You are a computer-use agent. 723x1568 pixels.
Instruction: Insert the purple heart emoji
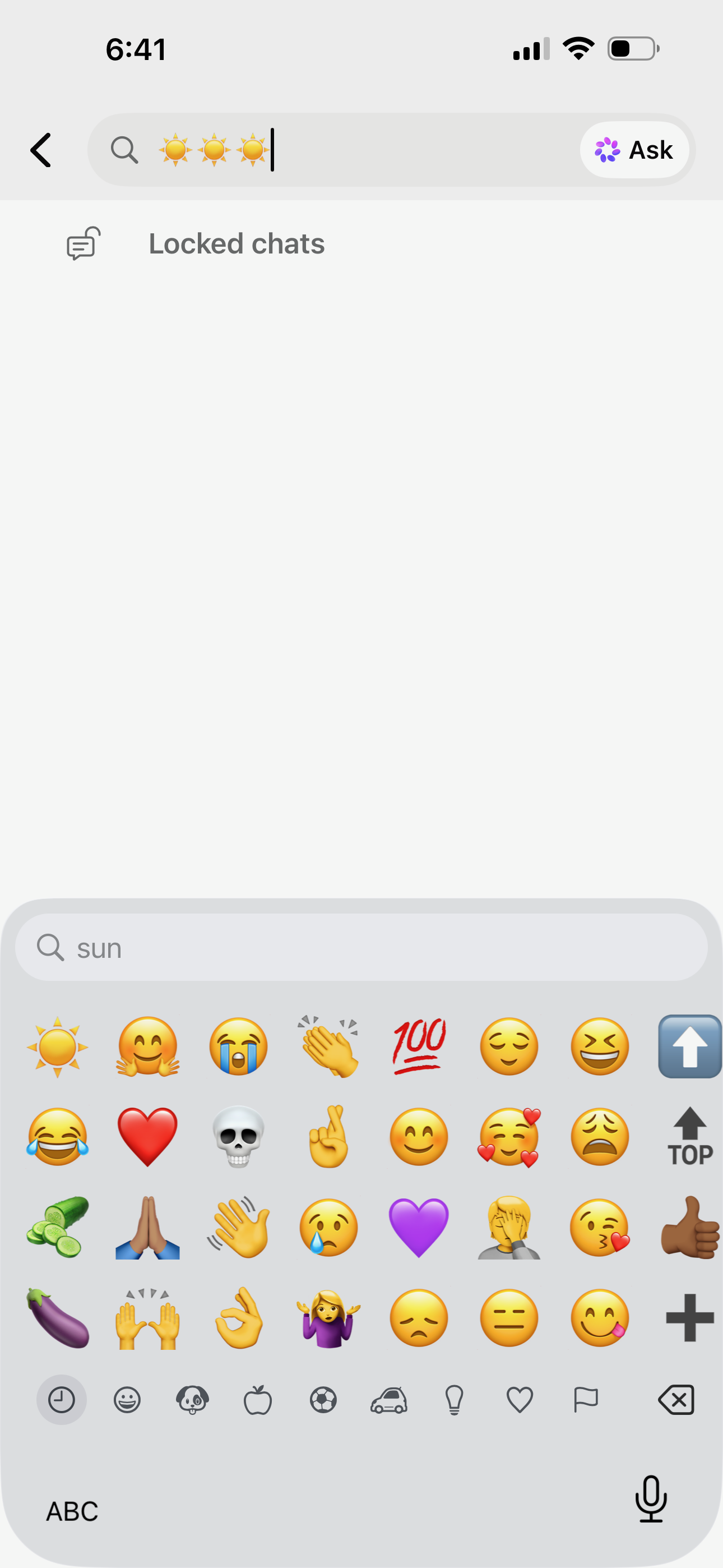[x=419, y=1227]
